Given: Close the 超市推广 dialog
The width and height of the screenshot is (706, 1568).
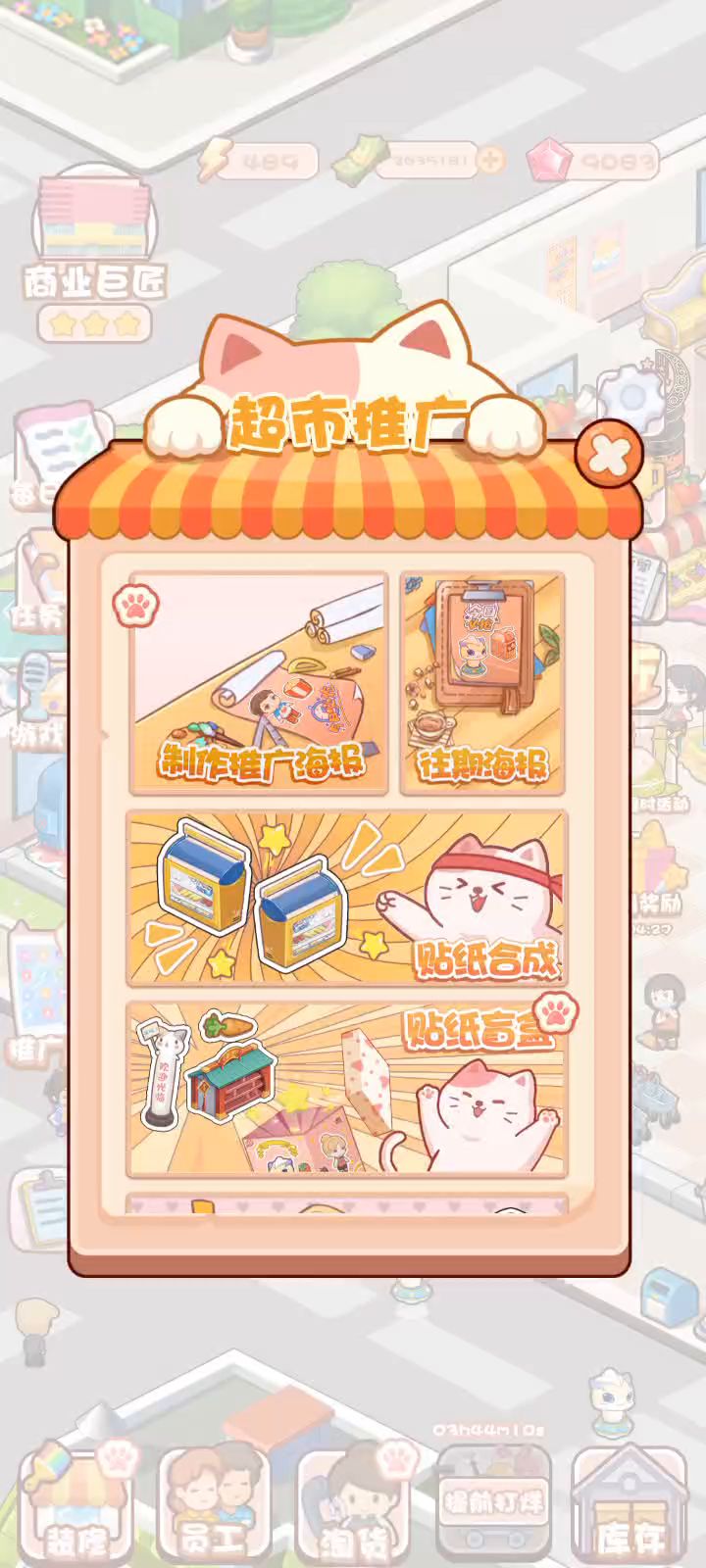Looking at the screenshot, I should [x=609, y=454].
